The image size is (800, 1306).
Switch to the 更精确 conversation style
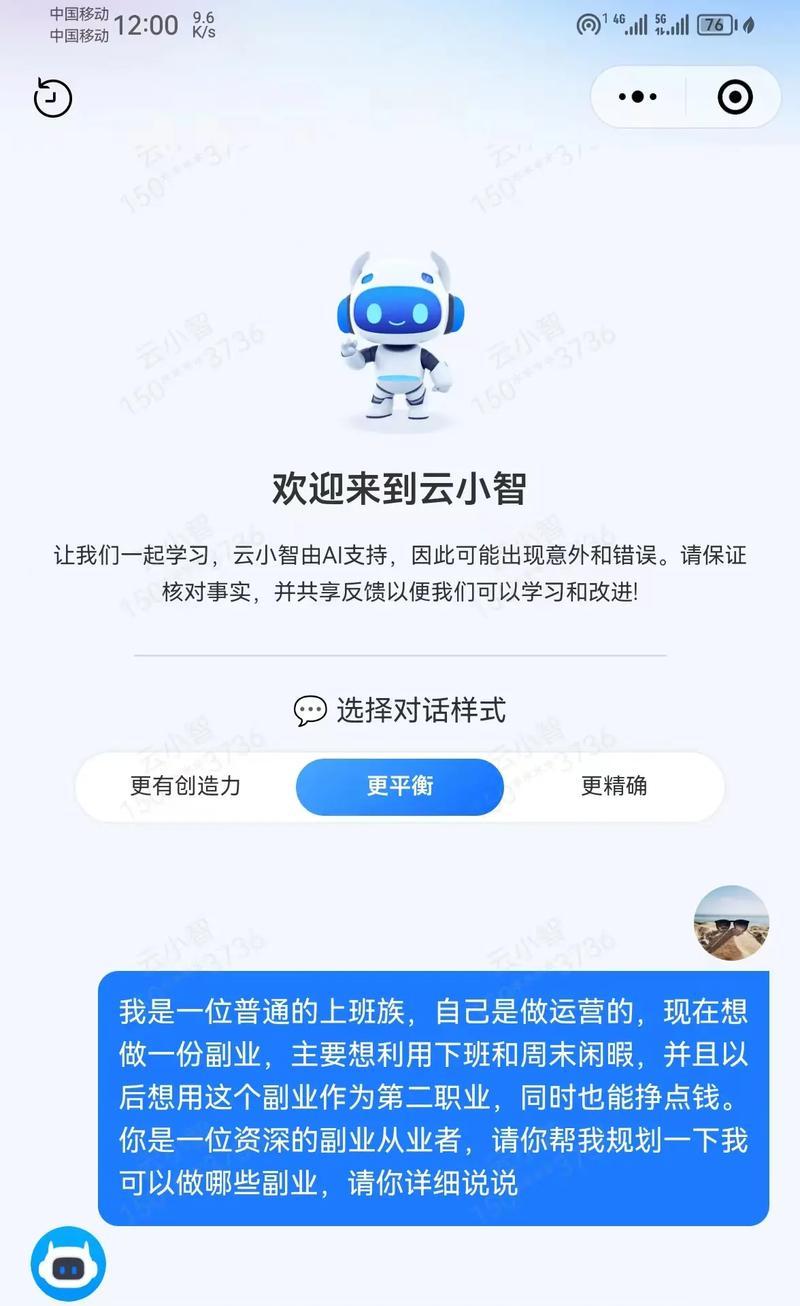614,786
